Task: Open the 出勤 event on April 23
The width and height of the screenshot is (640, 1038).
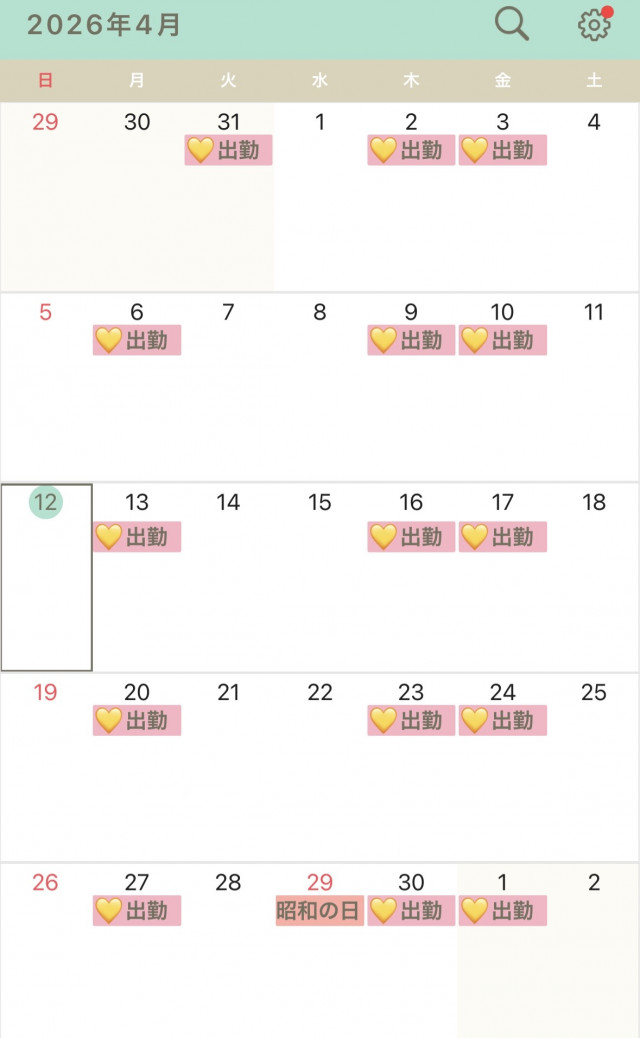Action: 411,720
